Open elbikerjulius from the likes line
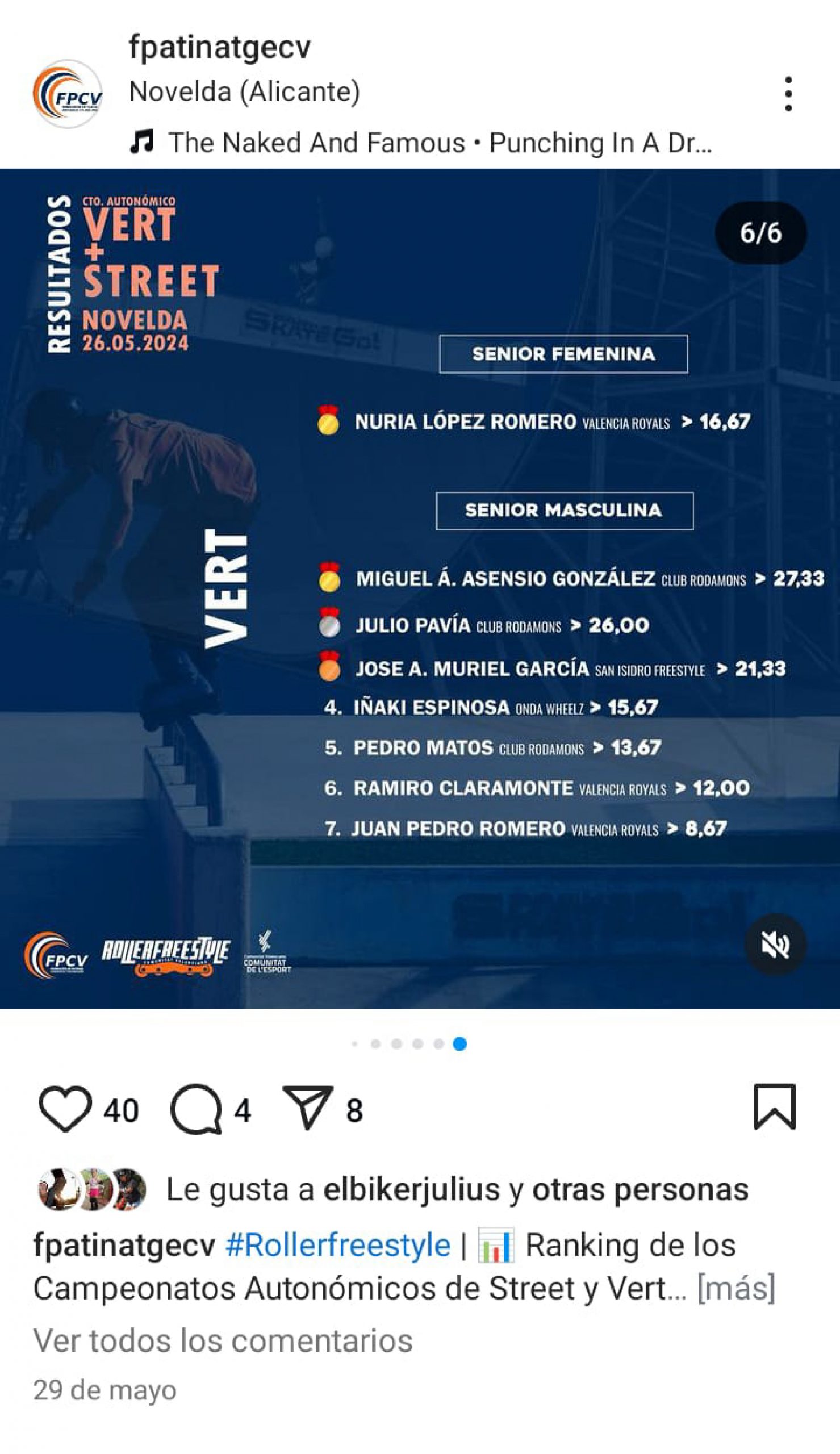 coord(411,1190)
